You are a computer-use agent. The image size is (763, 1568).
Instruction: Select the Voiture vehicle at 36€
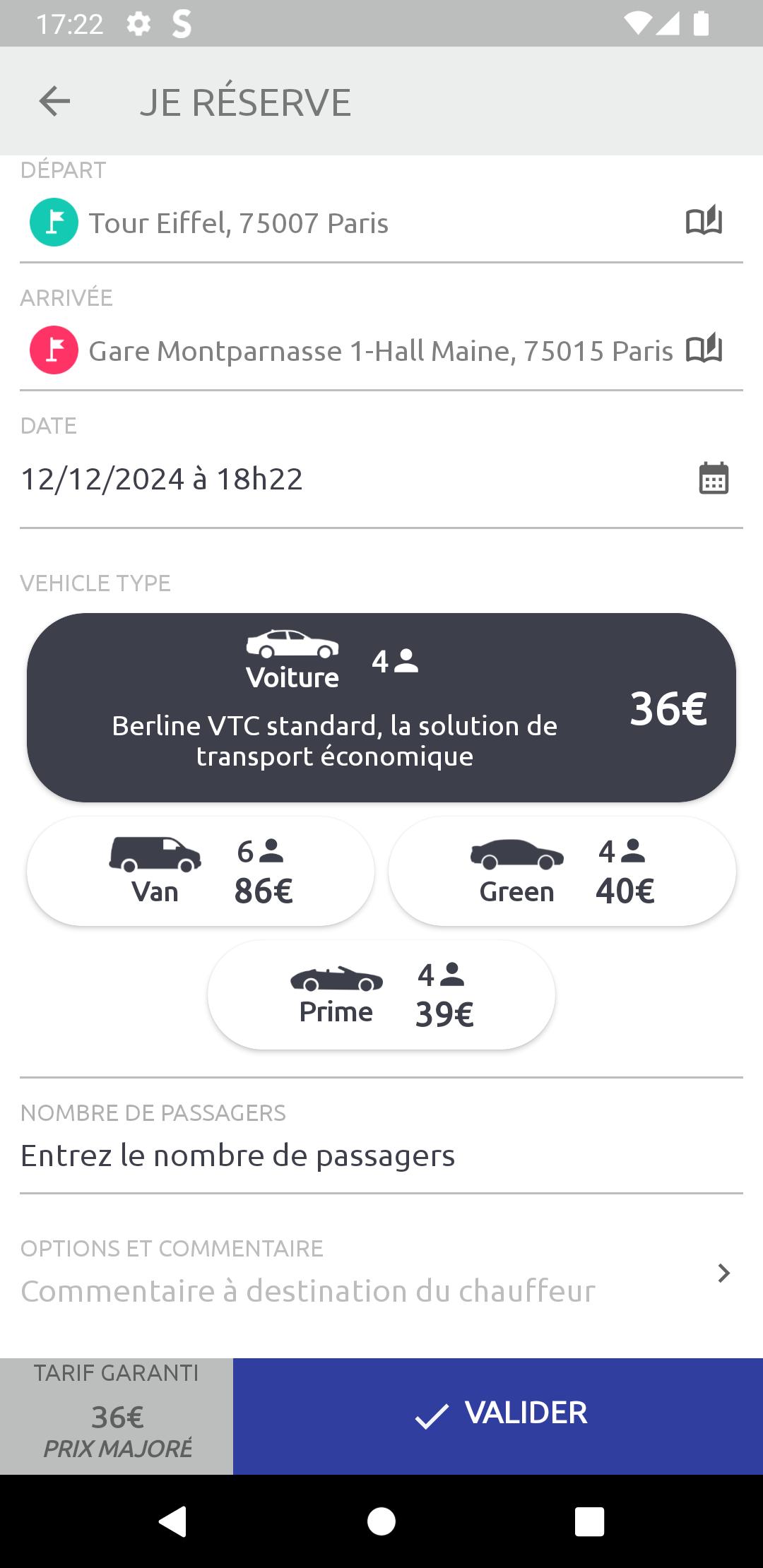point(381,708)
